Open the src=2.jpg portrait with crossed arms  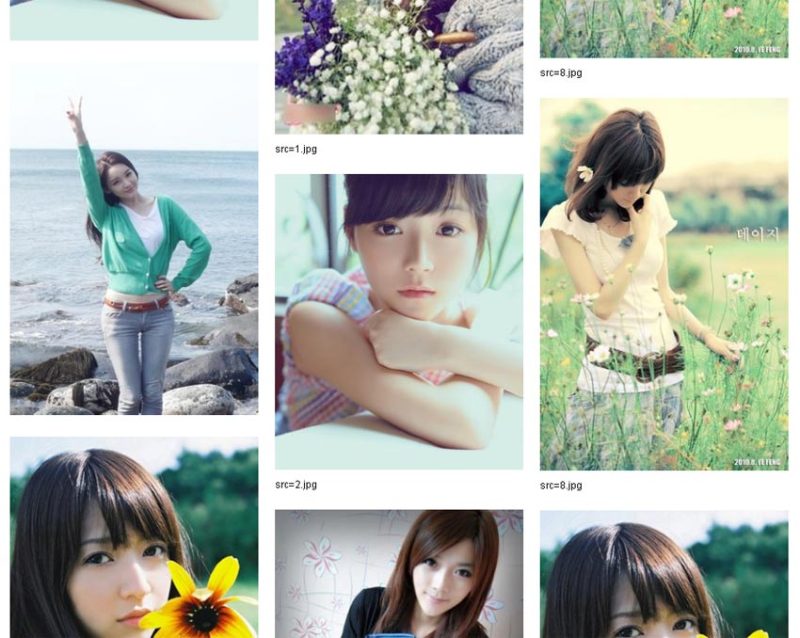(398, 321)
